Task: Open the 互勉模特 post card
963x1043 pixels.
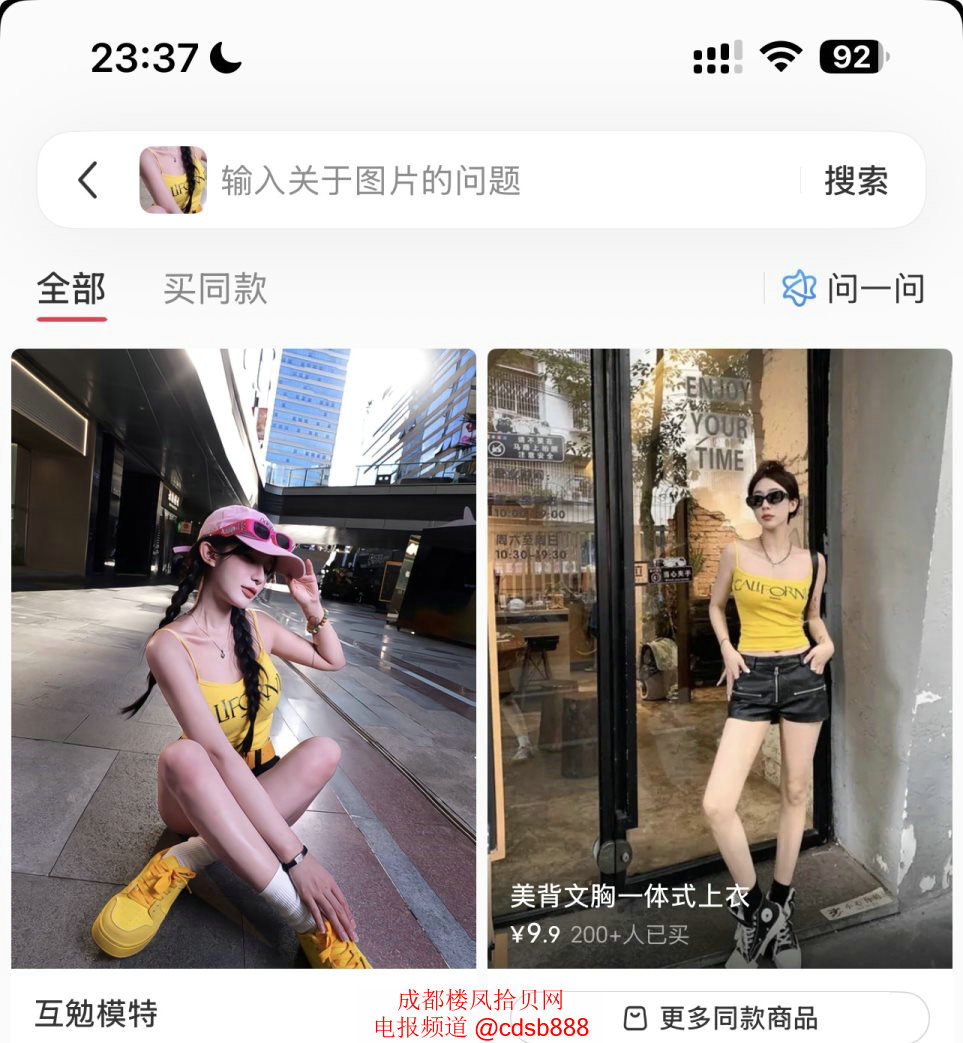Action: coord(243,660)
